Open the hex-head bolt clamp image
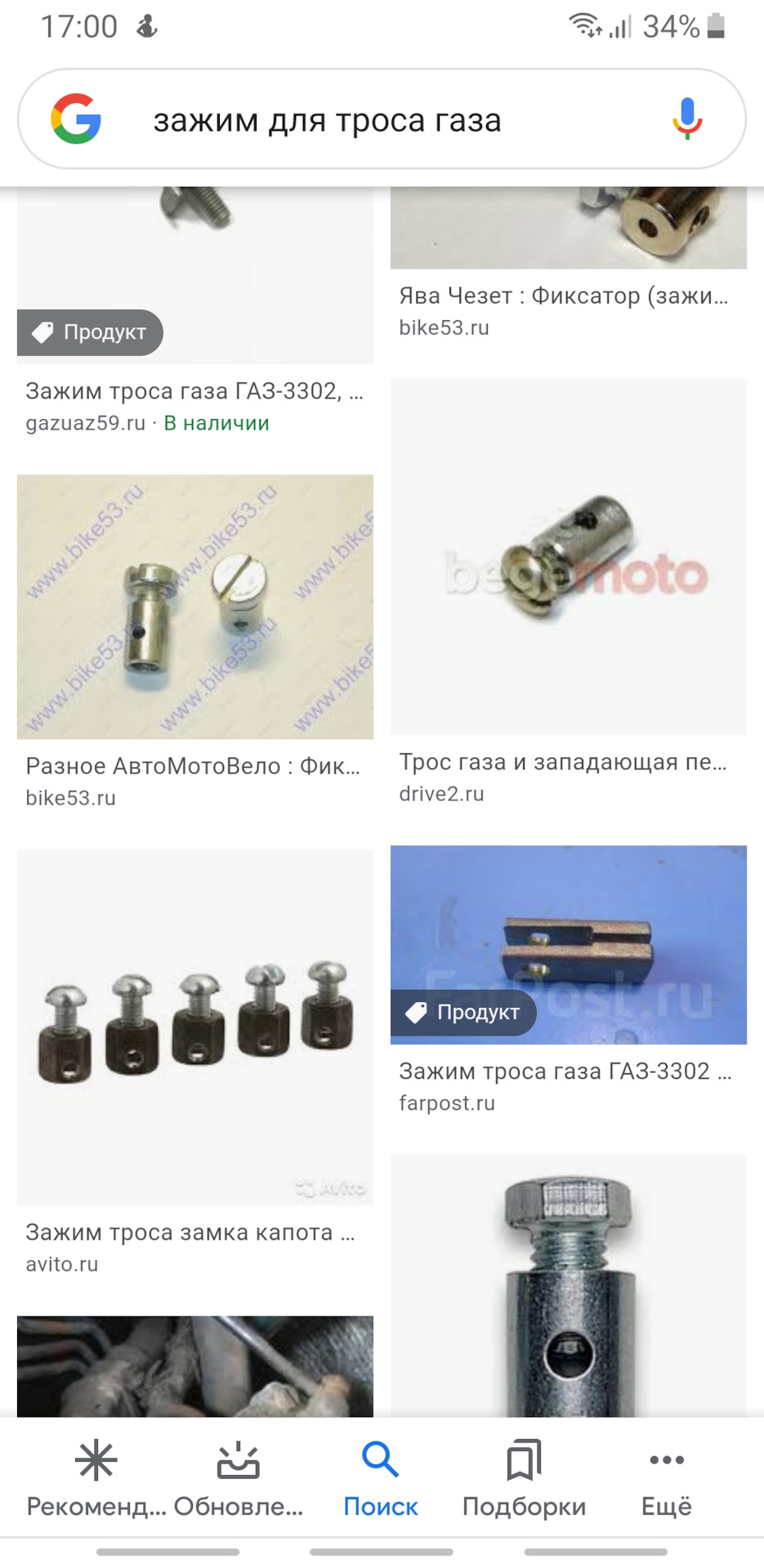This screenshot has height=1568, width=764. click(568, 1286)
